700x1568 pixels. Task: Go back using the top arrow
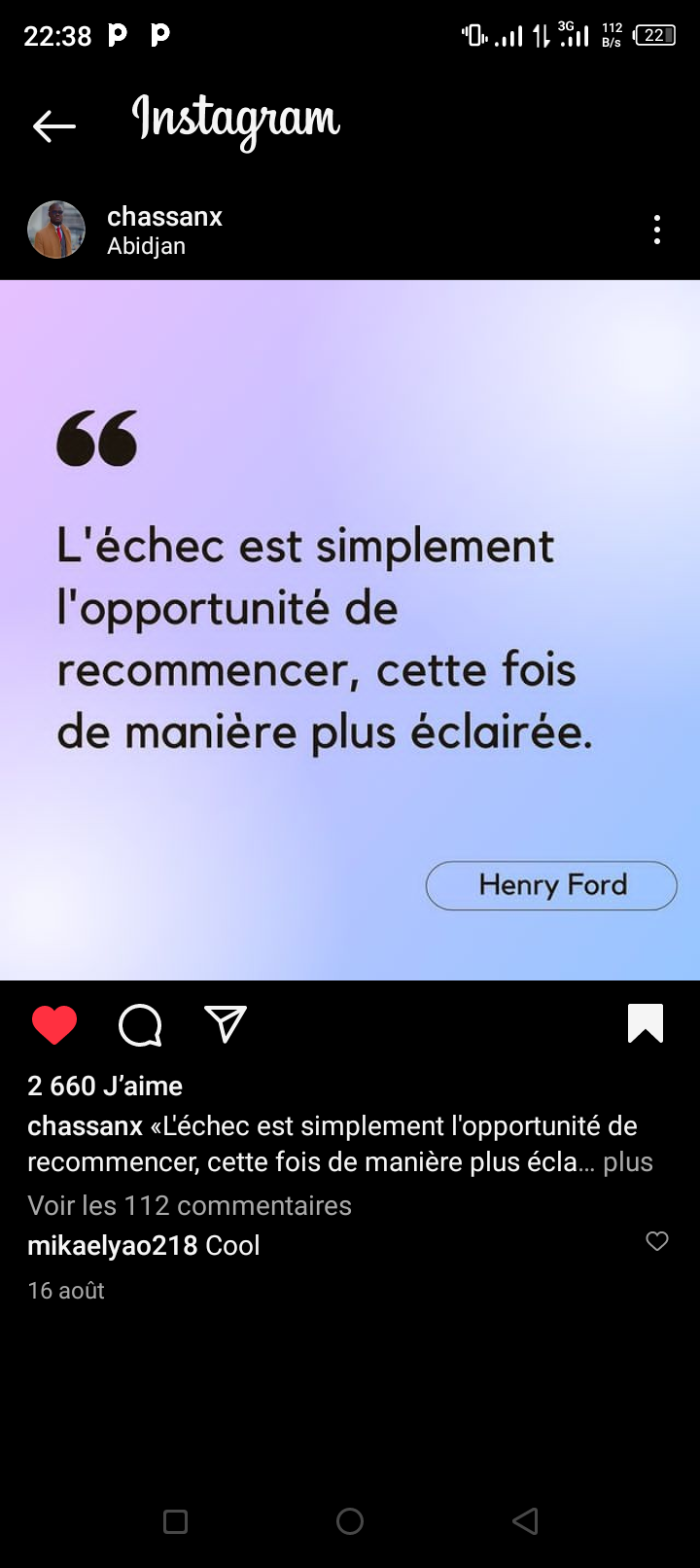click(x=53, y=125)
